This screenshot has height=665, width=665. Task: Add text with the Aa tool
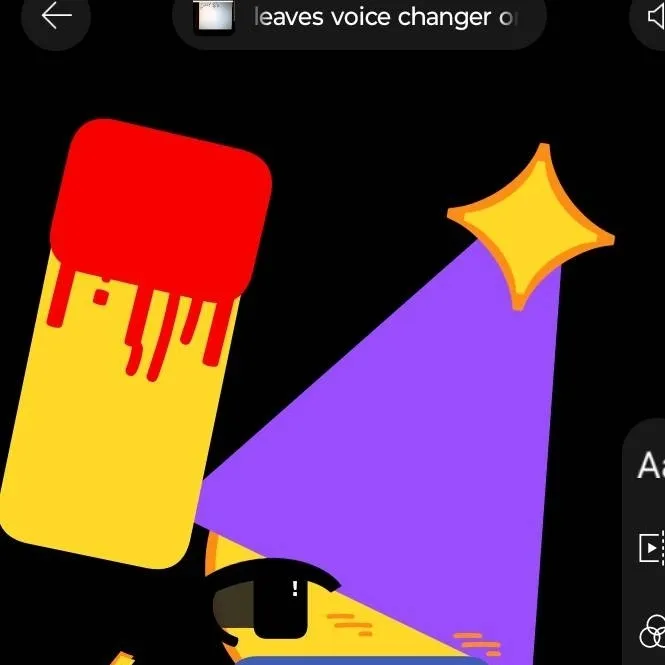650,466
